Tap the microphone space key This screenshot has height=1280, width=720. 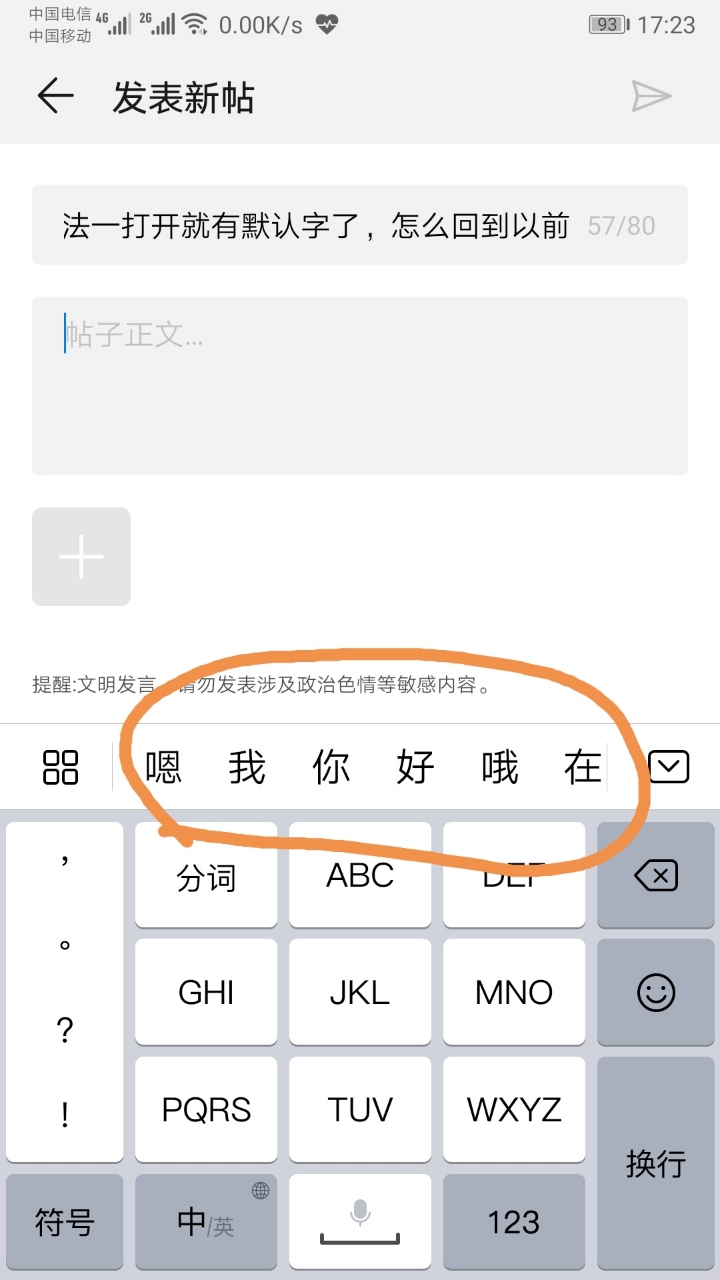tap(360, 1221)
